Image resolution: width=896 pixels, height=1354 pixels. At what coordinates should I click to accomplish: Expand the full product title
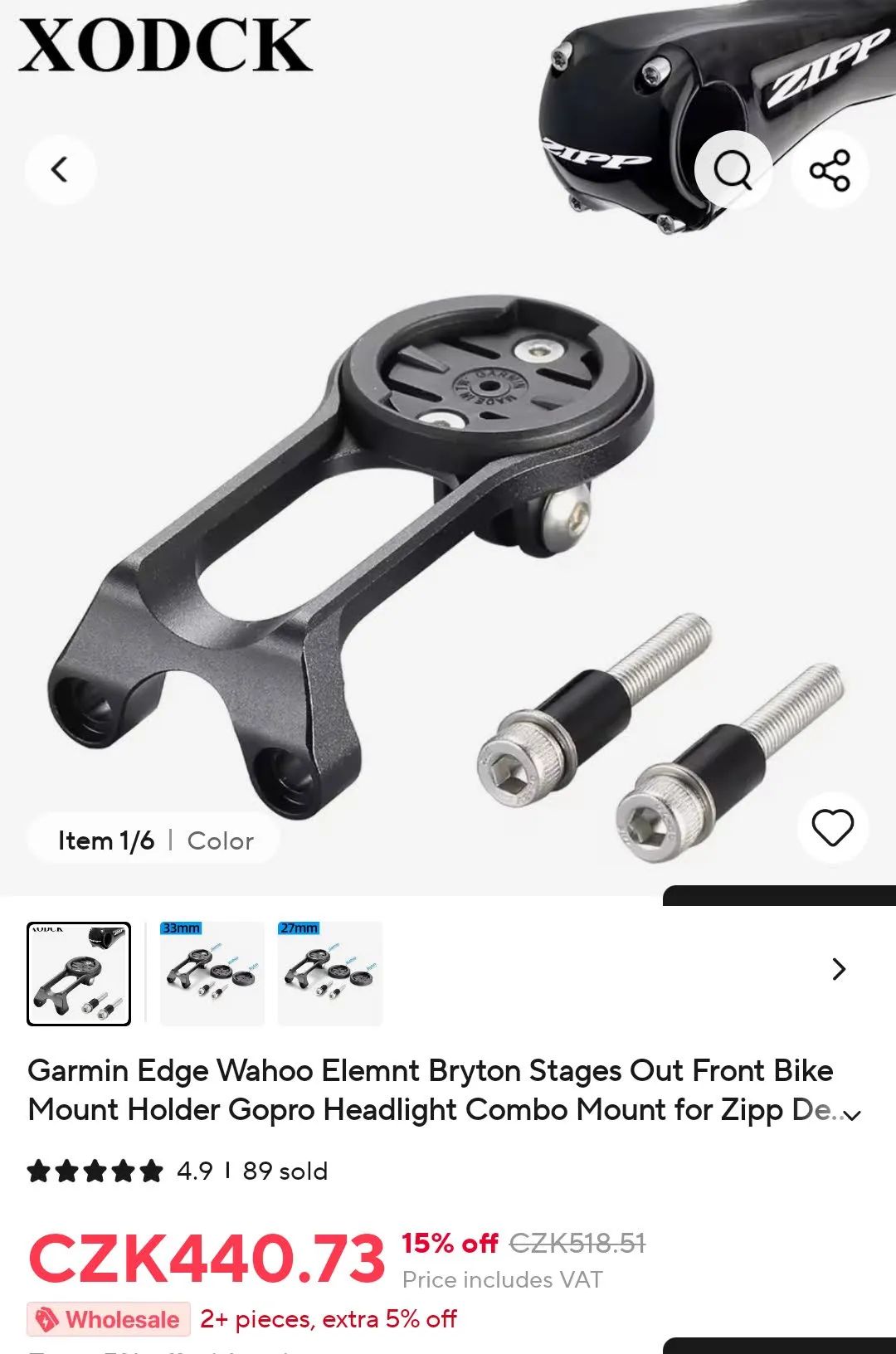click(852, 1115)
